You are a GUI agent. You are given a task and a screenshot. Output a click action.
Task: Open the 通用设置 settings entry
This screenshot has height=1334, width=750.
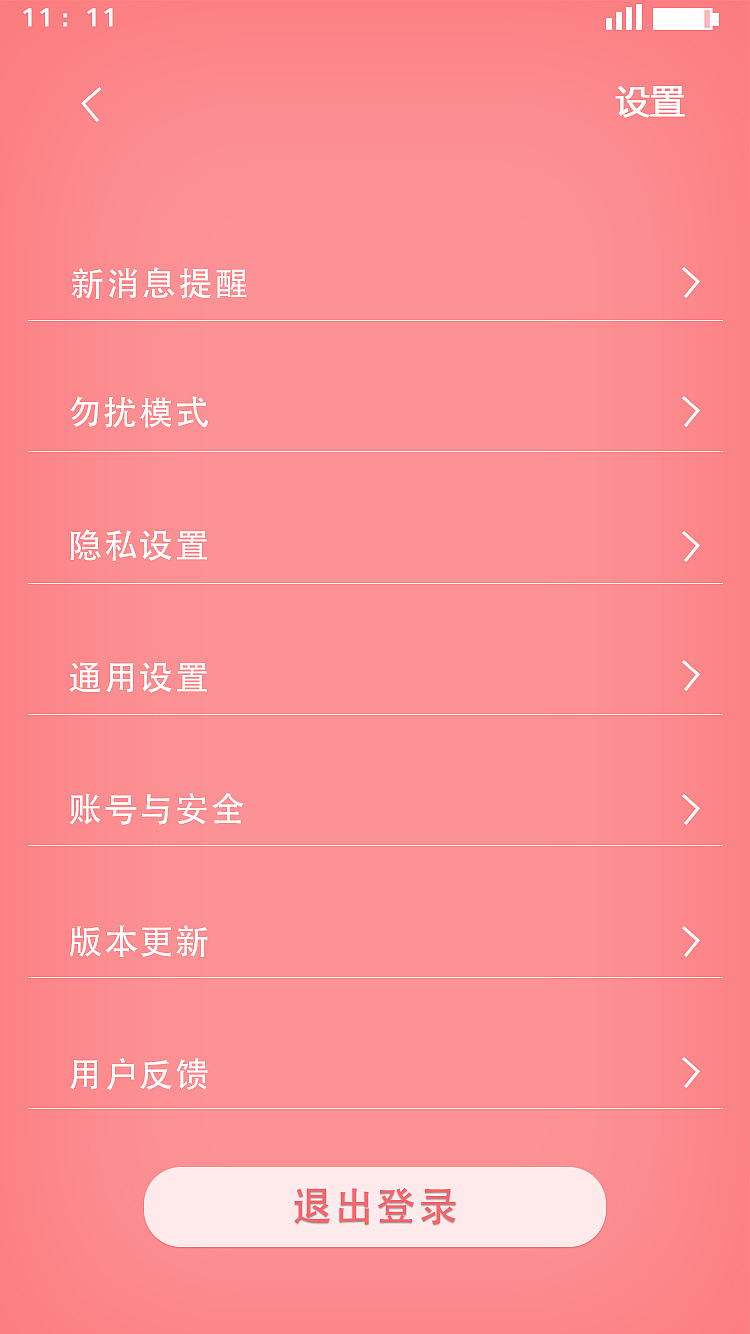pos(140,678)
